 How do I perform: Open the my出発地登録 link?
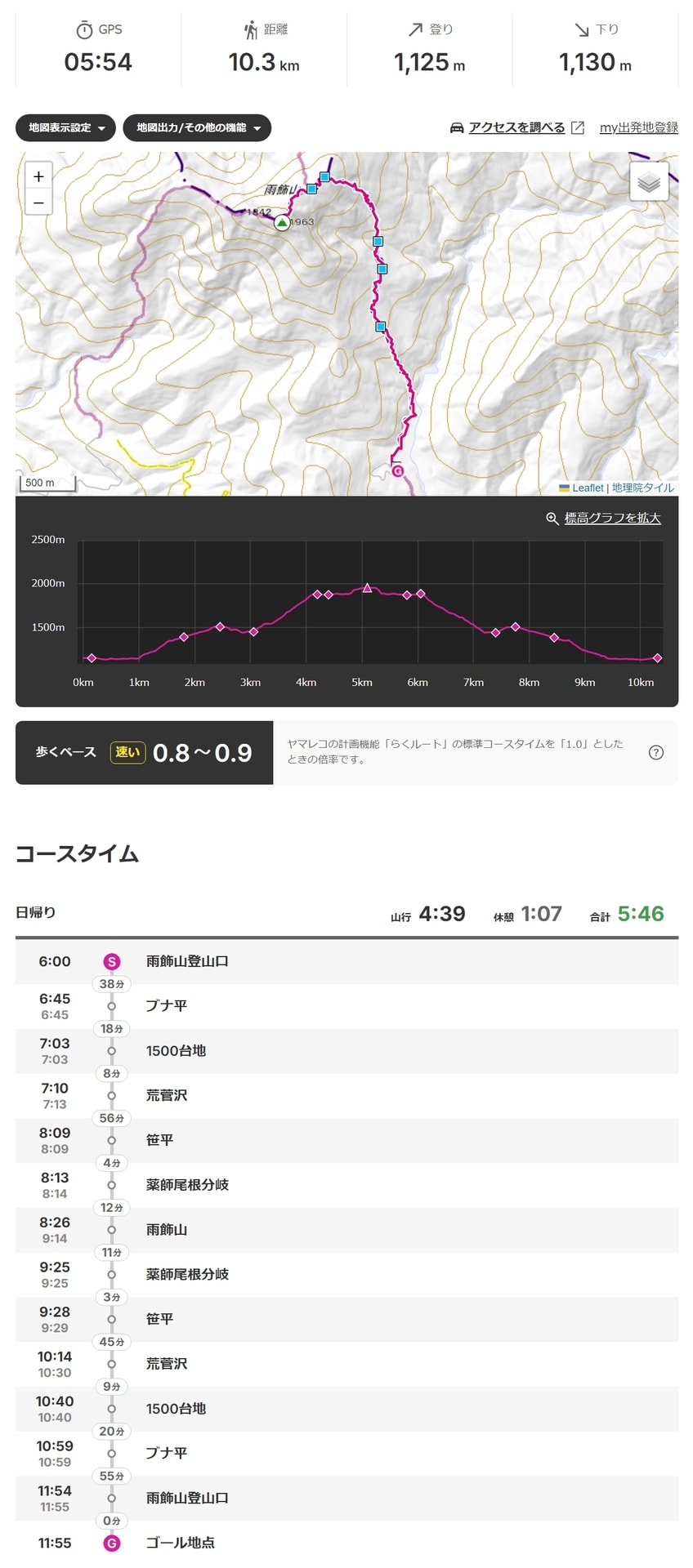[638, 127]
